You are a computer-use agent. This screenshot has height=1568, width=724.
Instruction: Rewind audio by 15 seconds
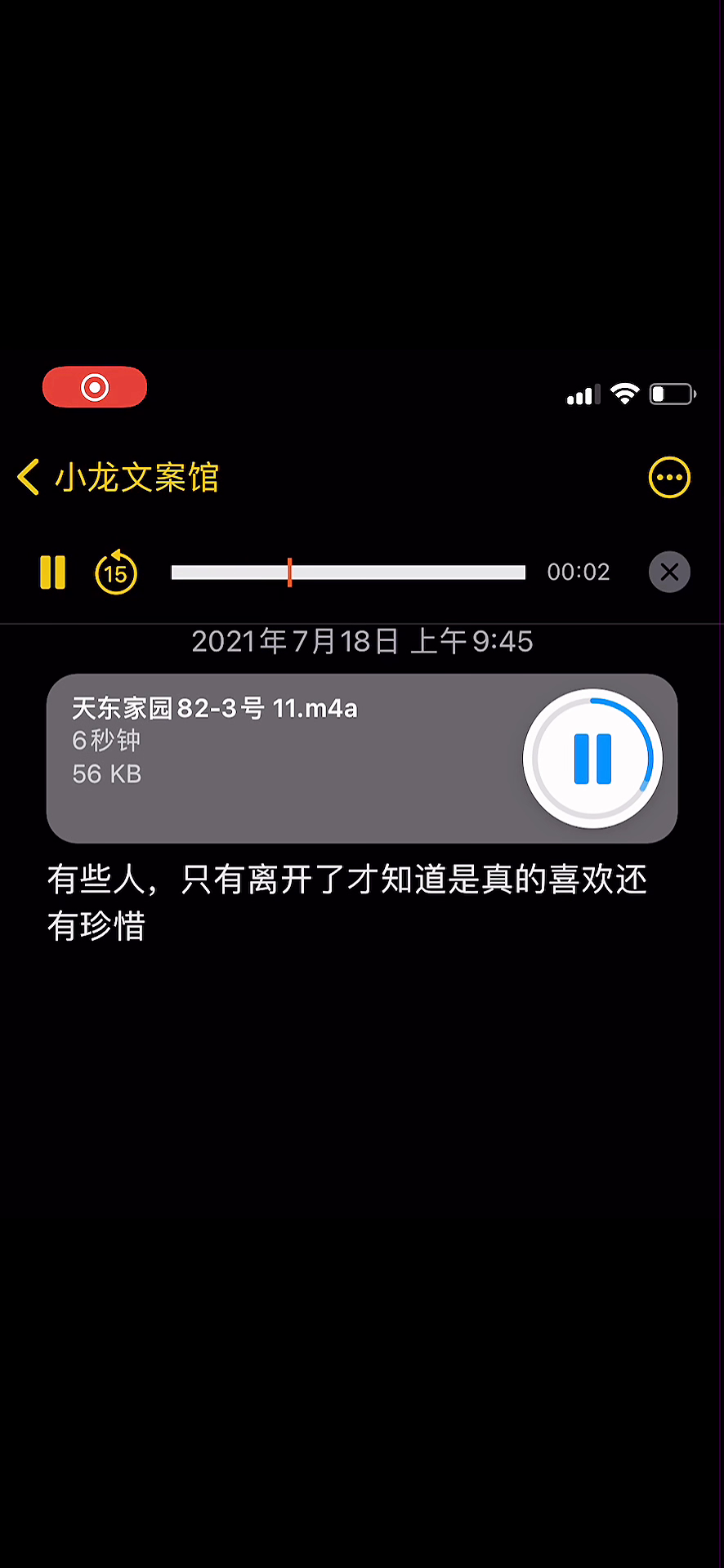pyautogui.click(x=116, y=572)
